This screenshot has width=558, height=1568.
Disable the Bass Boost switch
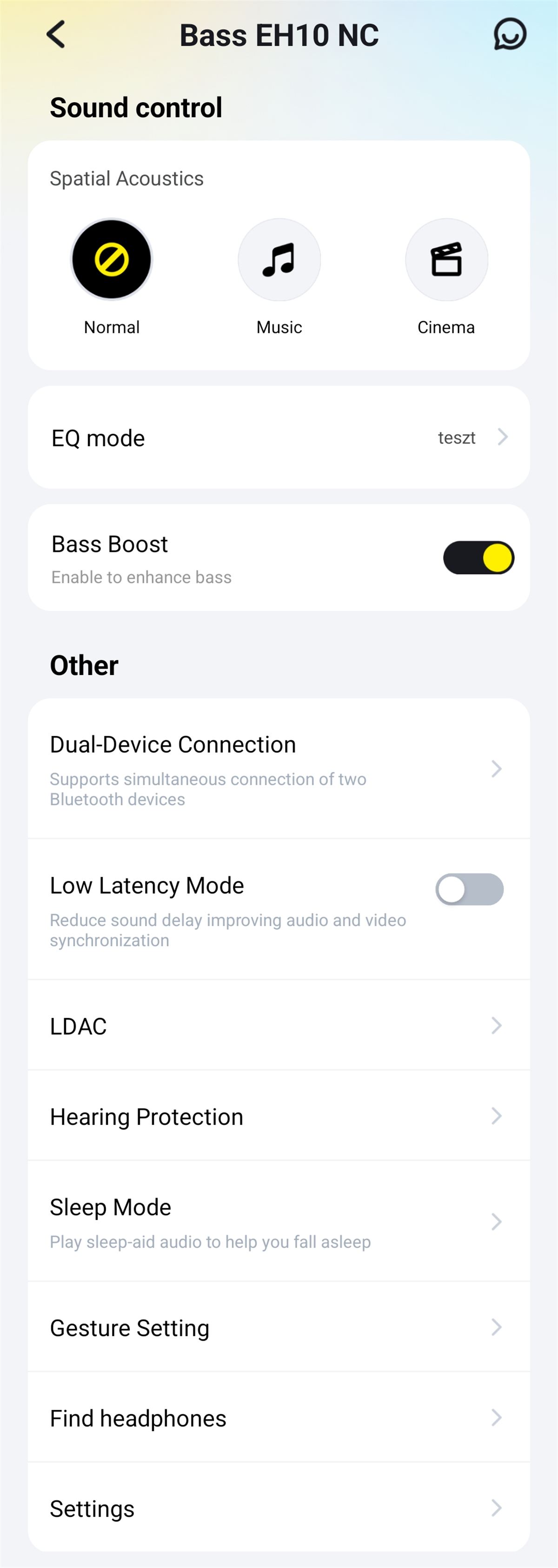click(478, 558)
